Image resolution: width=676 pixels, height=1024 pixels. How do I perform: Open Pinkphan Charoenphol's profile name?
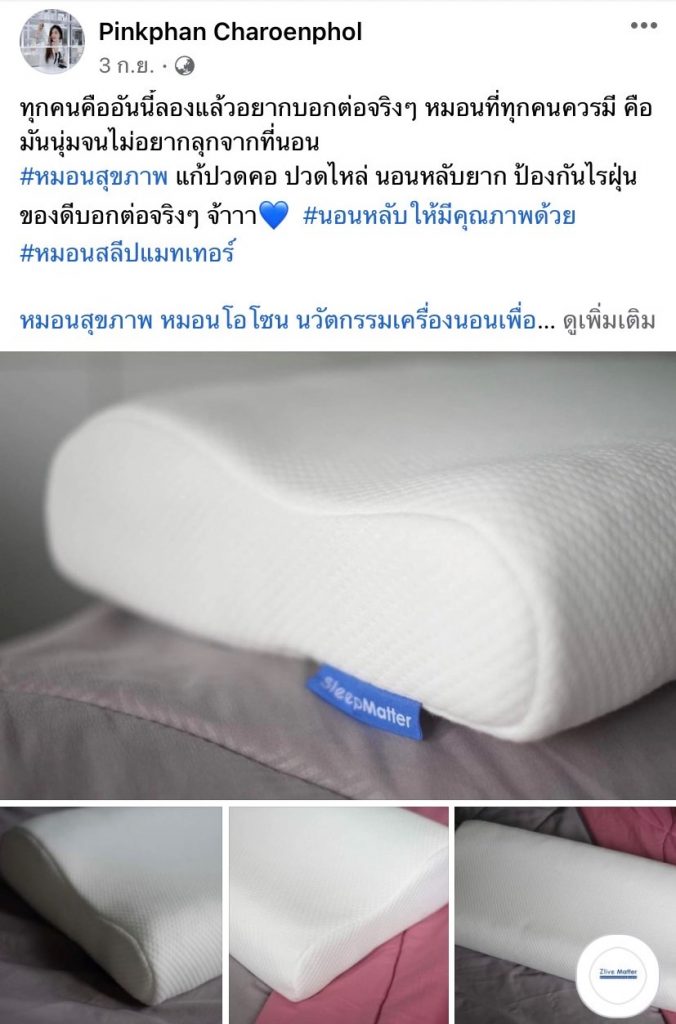coord(230,32)
